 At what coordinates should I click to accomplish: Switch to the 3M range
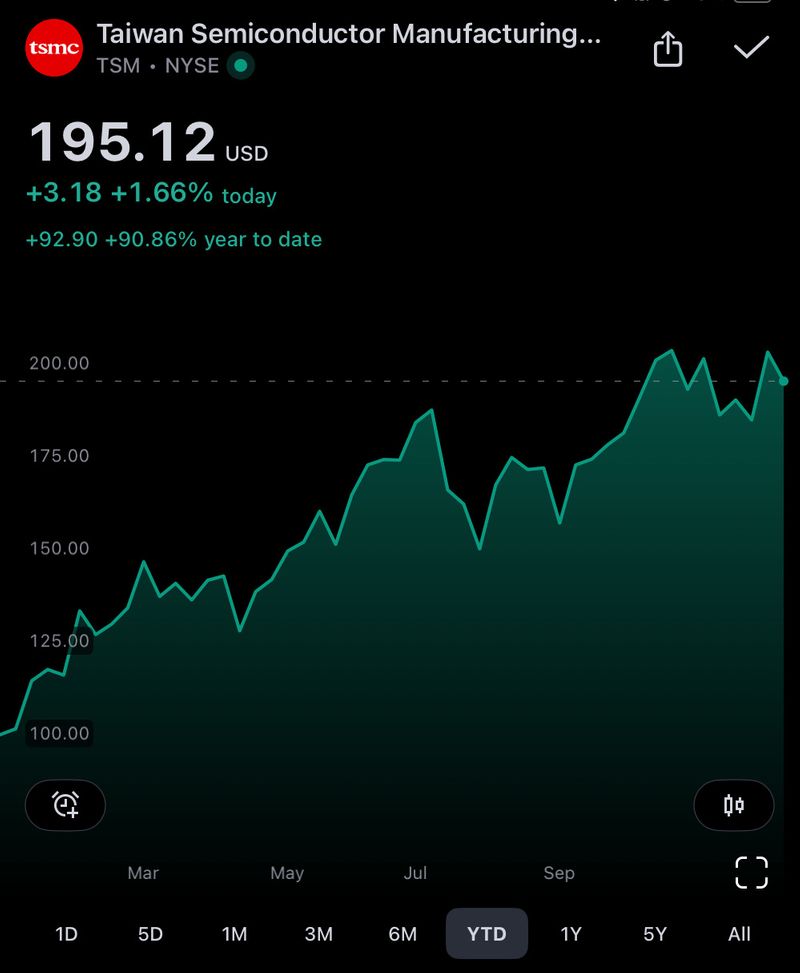(318, 934)
